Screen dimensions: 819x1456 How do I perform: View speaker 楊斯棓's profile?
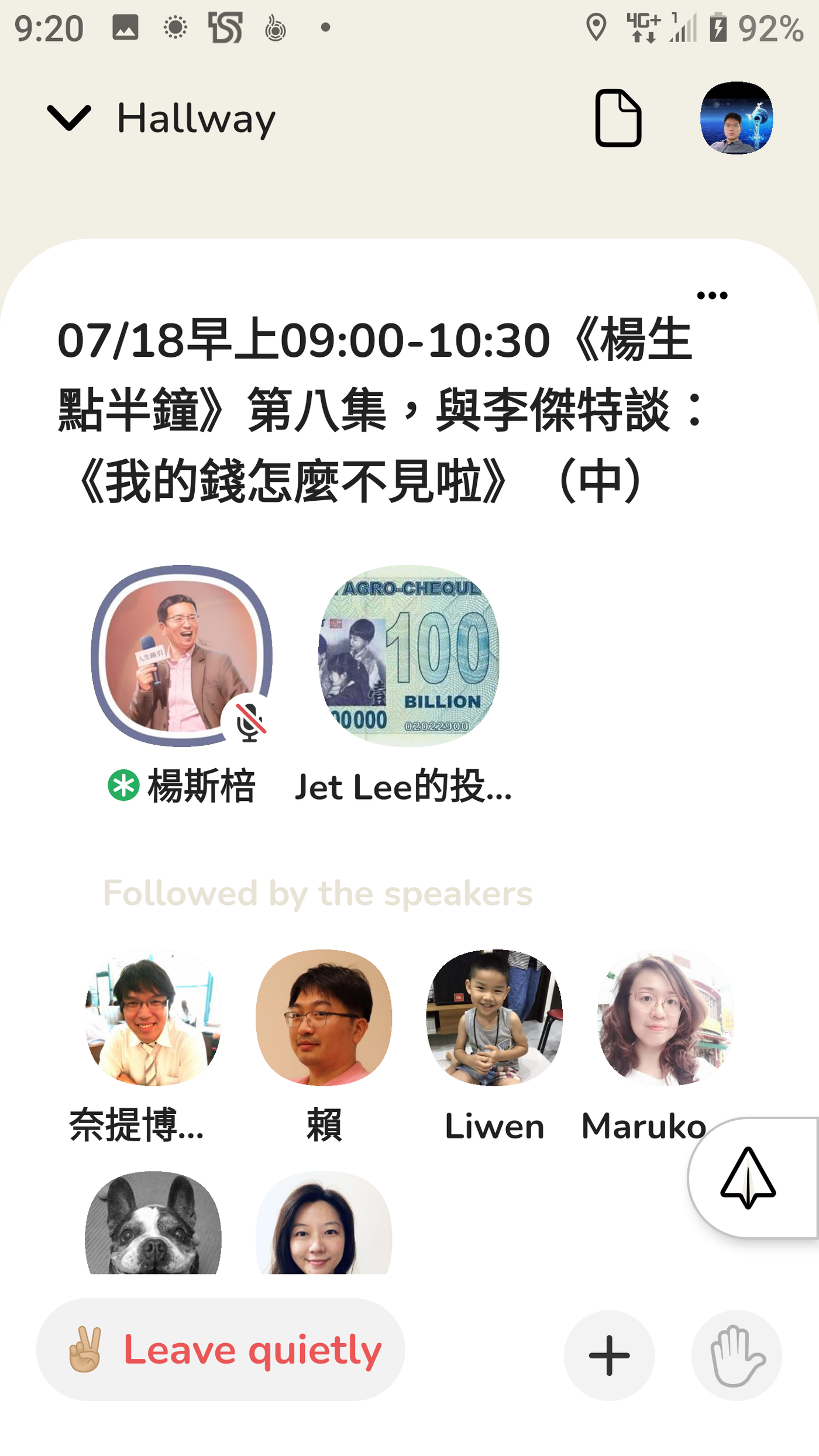[181, 655]
